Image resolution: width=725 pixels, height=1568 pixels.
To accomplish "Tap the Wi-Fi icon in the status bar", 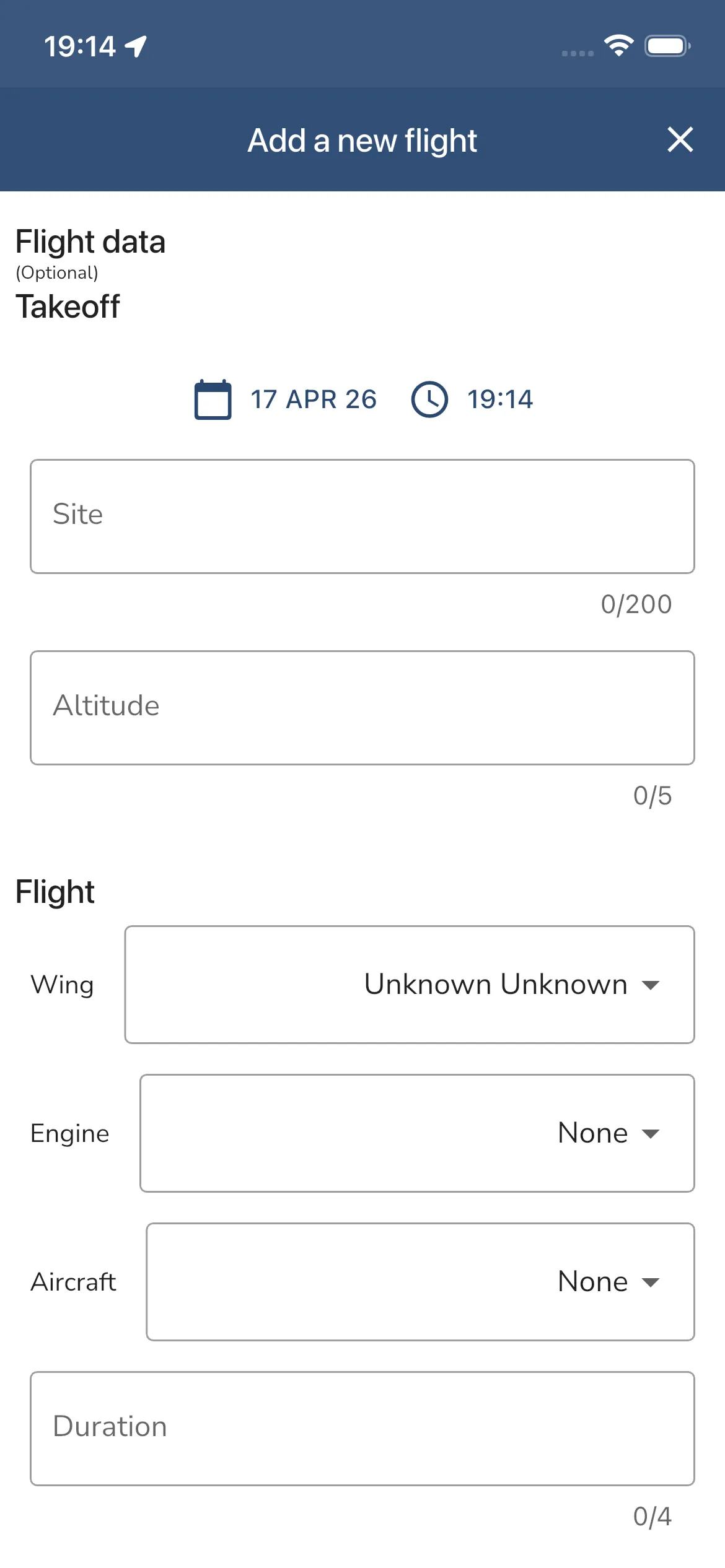I will pos(619,44).
